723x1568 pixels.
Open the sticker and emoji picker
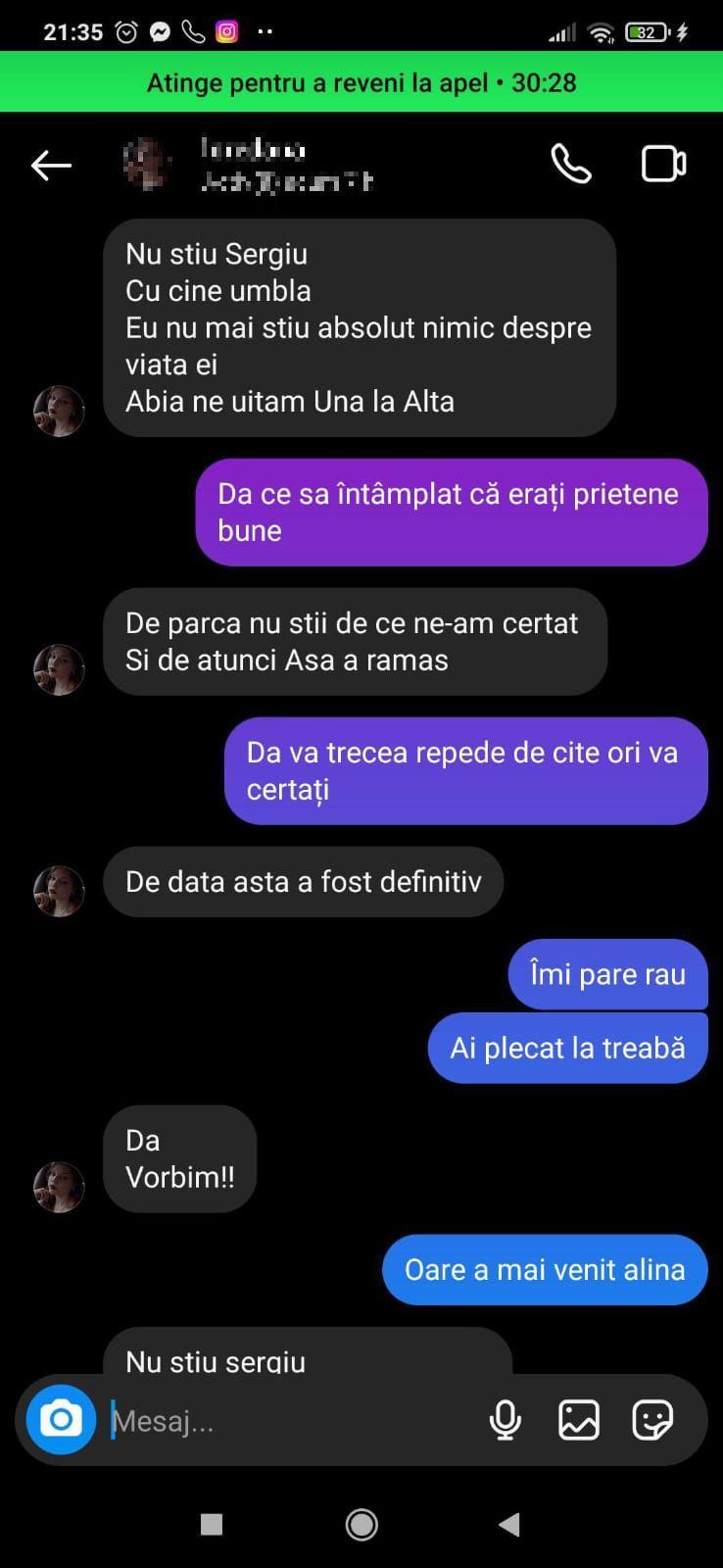pyautogui.click(x=651, y=1418)
